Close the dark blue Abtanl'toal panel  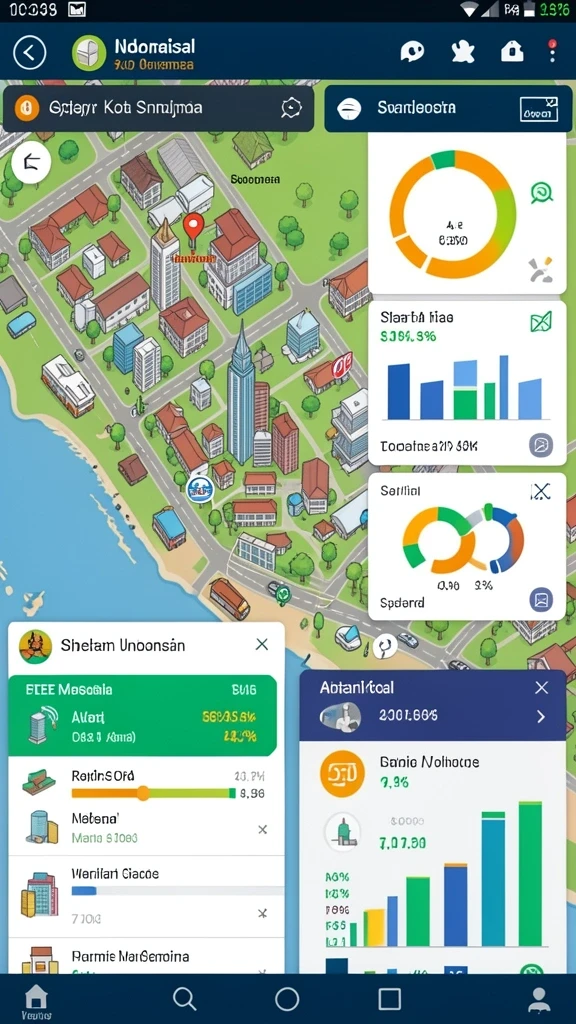click(x=541, y=687)
